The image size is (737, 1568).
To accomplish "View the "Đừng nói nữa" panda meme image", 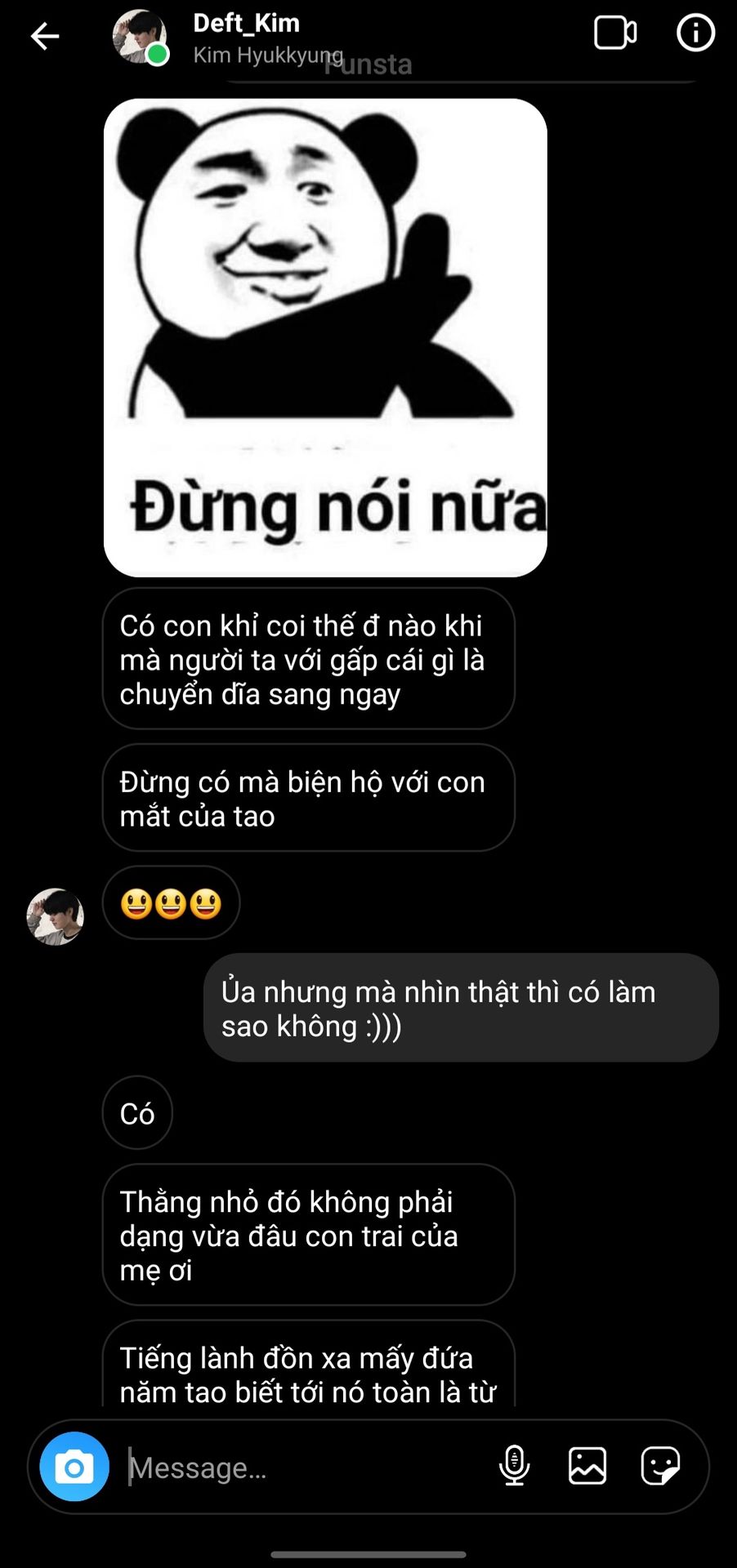I will click(x=325, y=337).
